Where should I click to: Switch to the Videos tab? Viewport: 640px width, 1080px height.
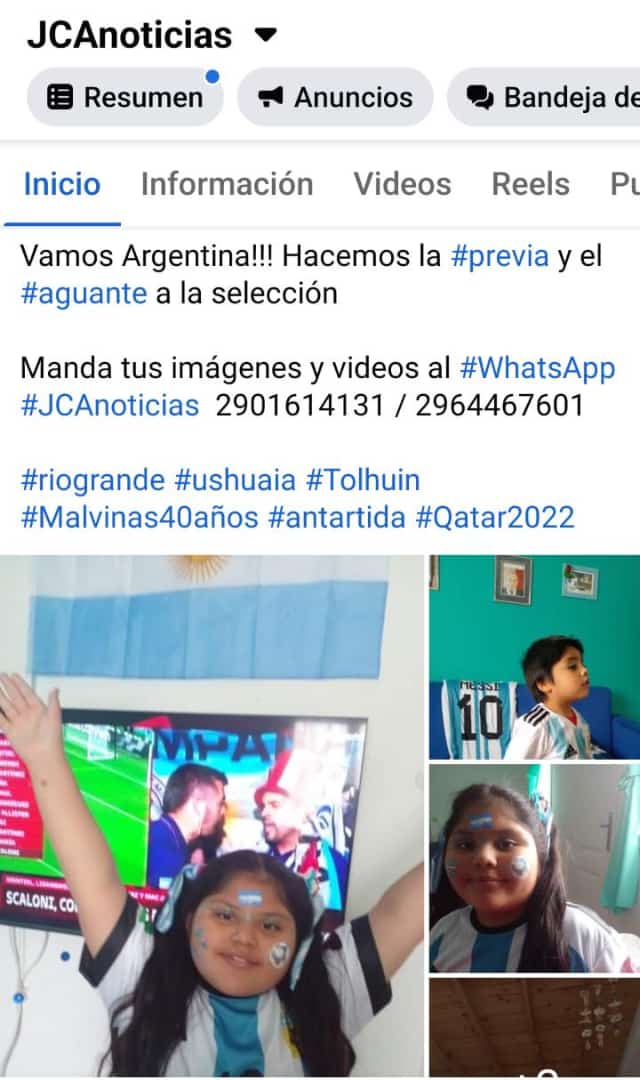point(402,184)
